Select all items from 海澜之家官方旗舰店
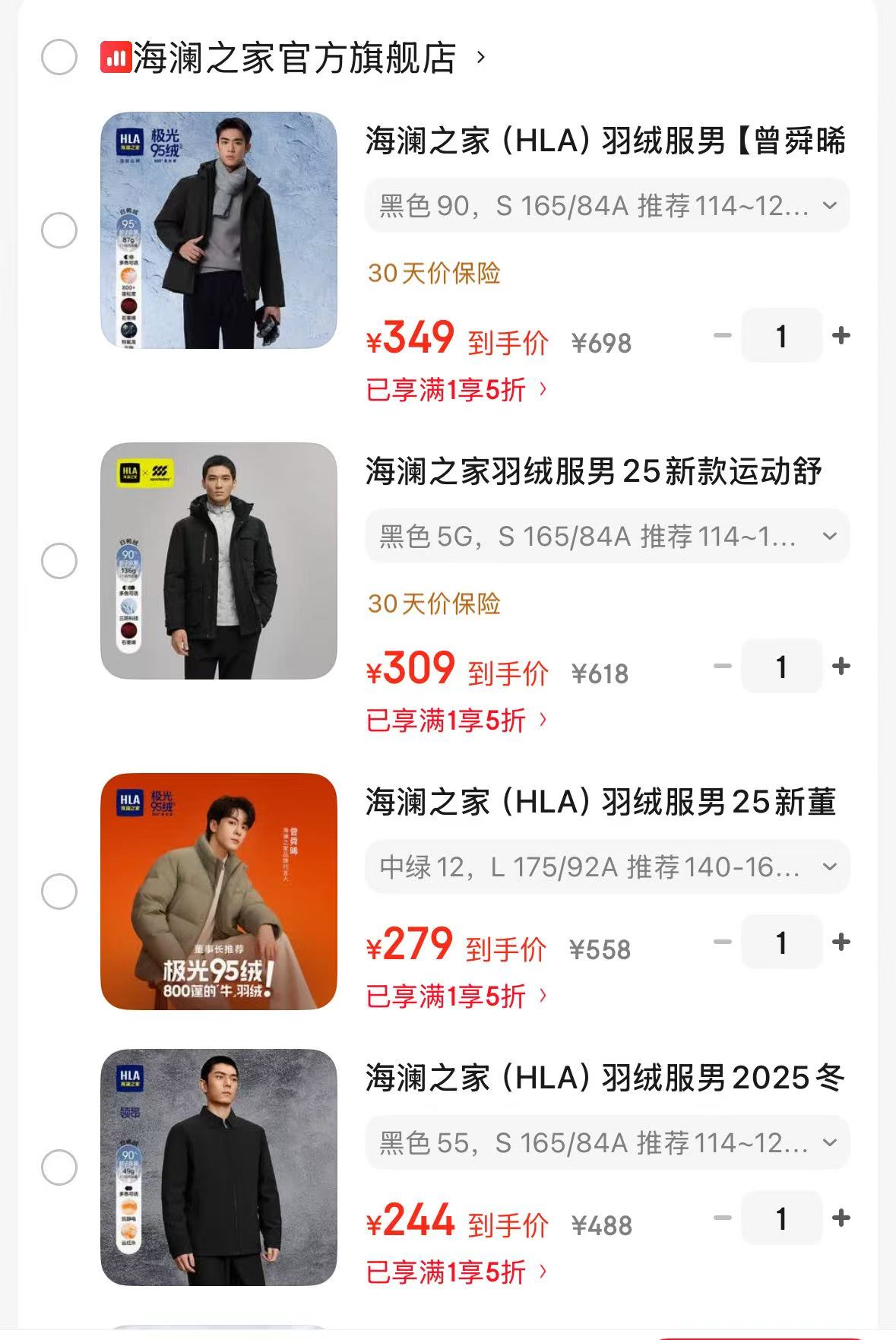Viewport: 896px width, 1340px height. tap(59, 57)
